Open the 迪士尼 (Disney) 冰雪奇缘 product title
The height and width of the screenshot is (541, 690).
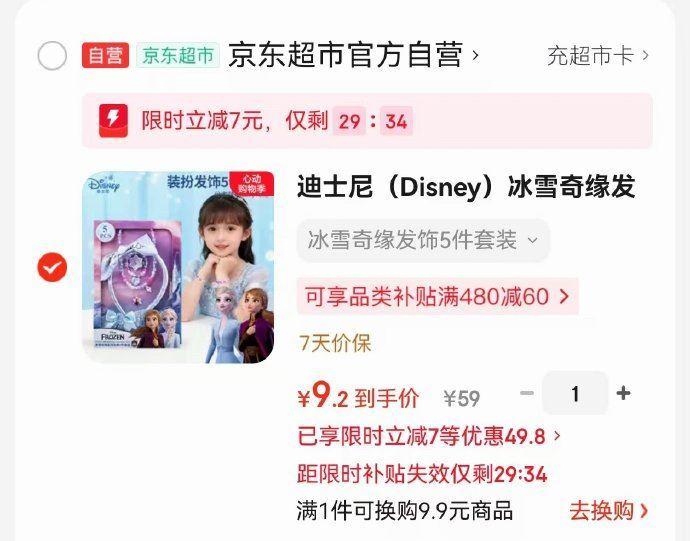click(x=466, y=186)
